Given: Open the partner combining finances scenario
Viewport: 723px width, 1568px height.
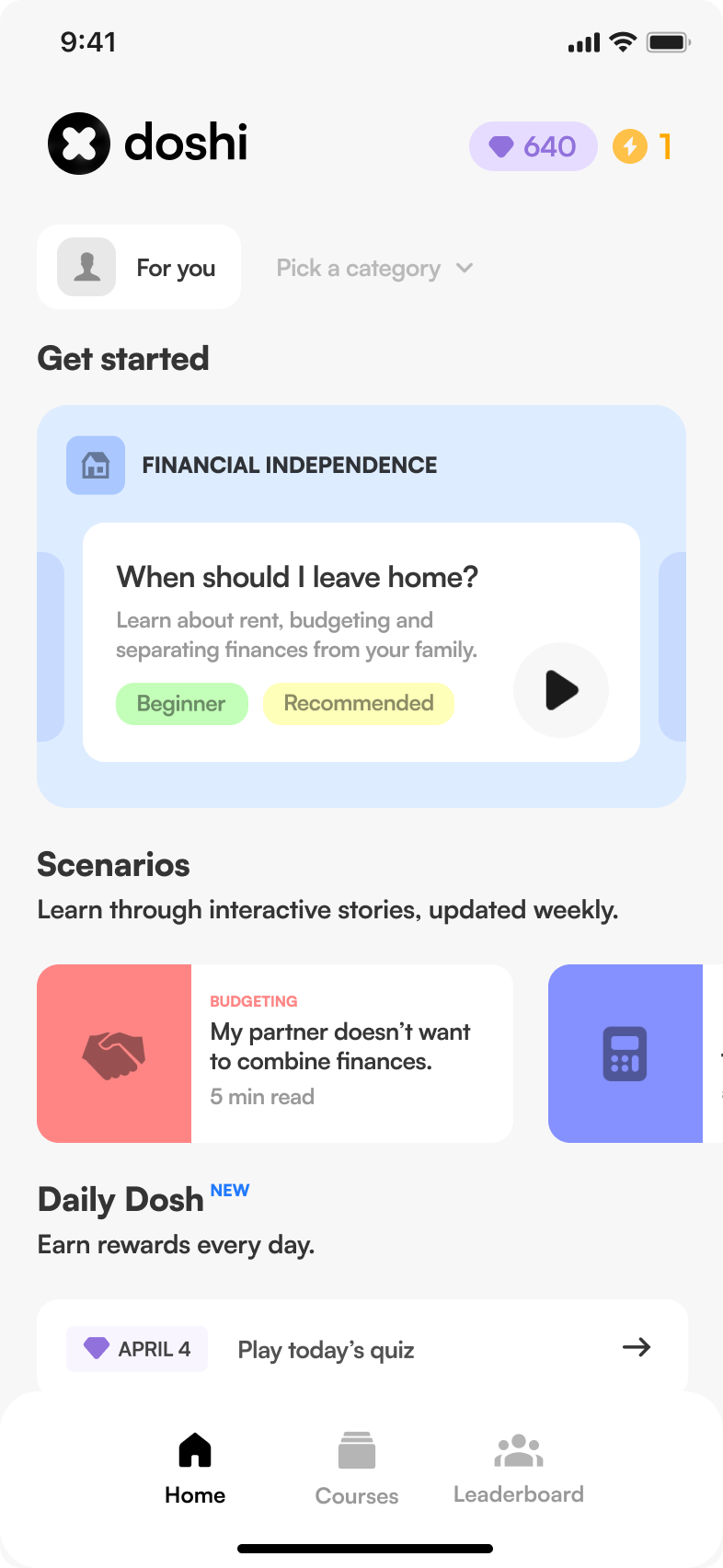Looking at the screenshot, I should tap(275, 1054).
